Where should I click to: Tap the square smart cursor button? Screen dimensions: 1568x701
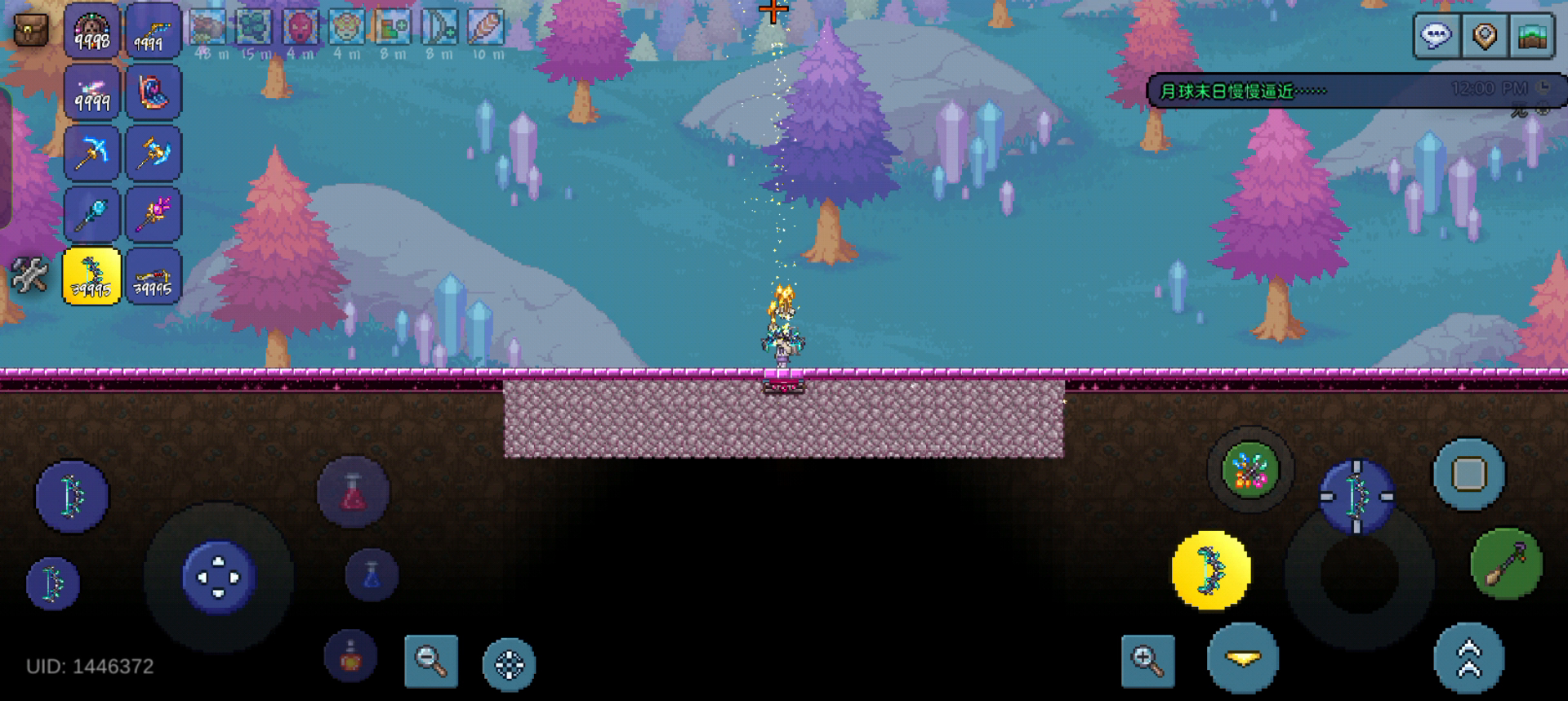click(1468, 474)
